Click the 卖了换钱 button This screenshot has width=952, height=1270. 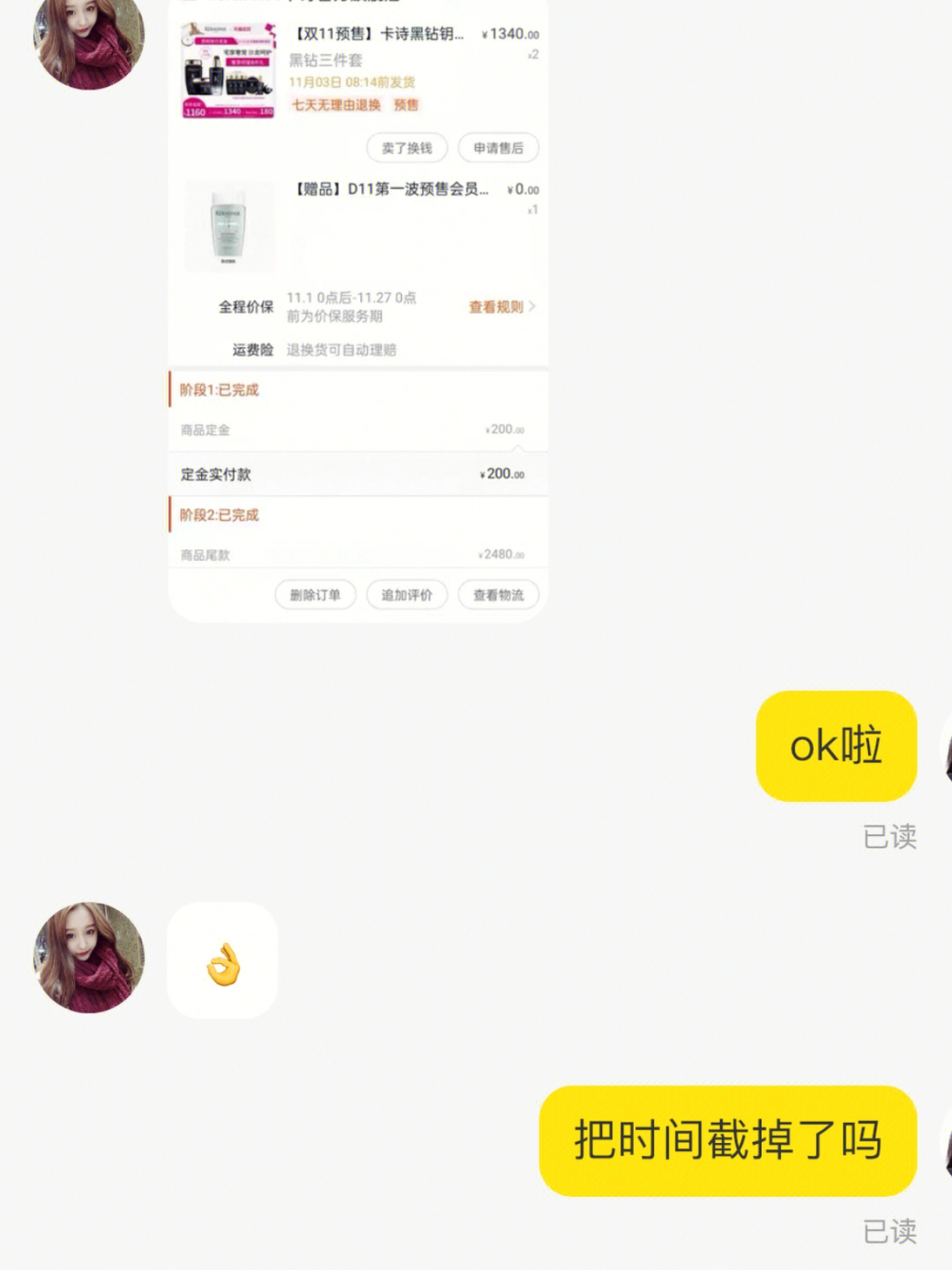tap(407, 148)
